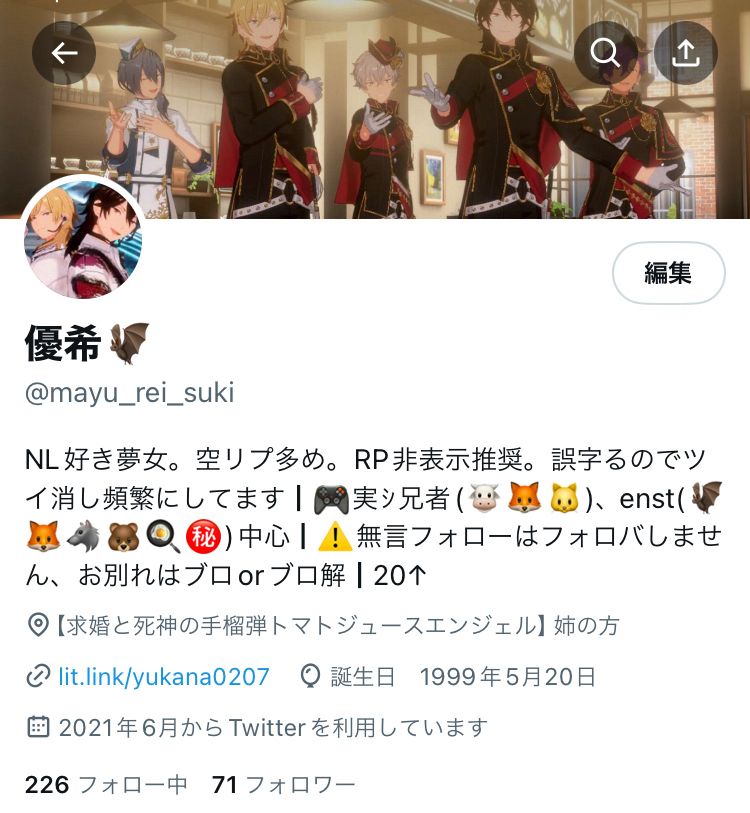Open the search icon on the header
Screen dimensions: 750x813
pyautogui.click(x=604, y=54)
